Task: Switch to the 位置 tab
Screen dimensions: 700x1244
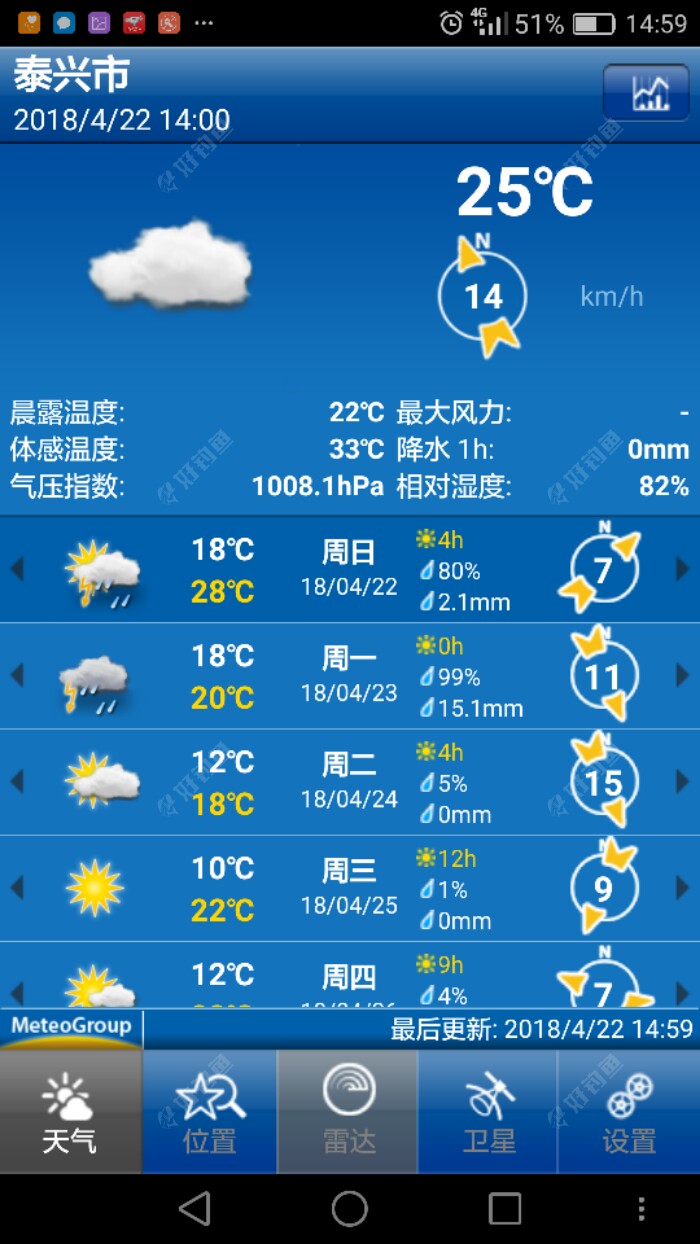Action: tap(210, 1112)
